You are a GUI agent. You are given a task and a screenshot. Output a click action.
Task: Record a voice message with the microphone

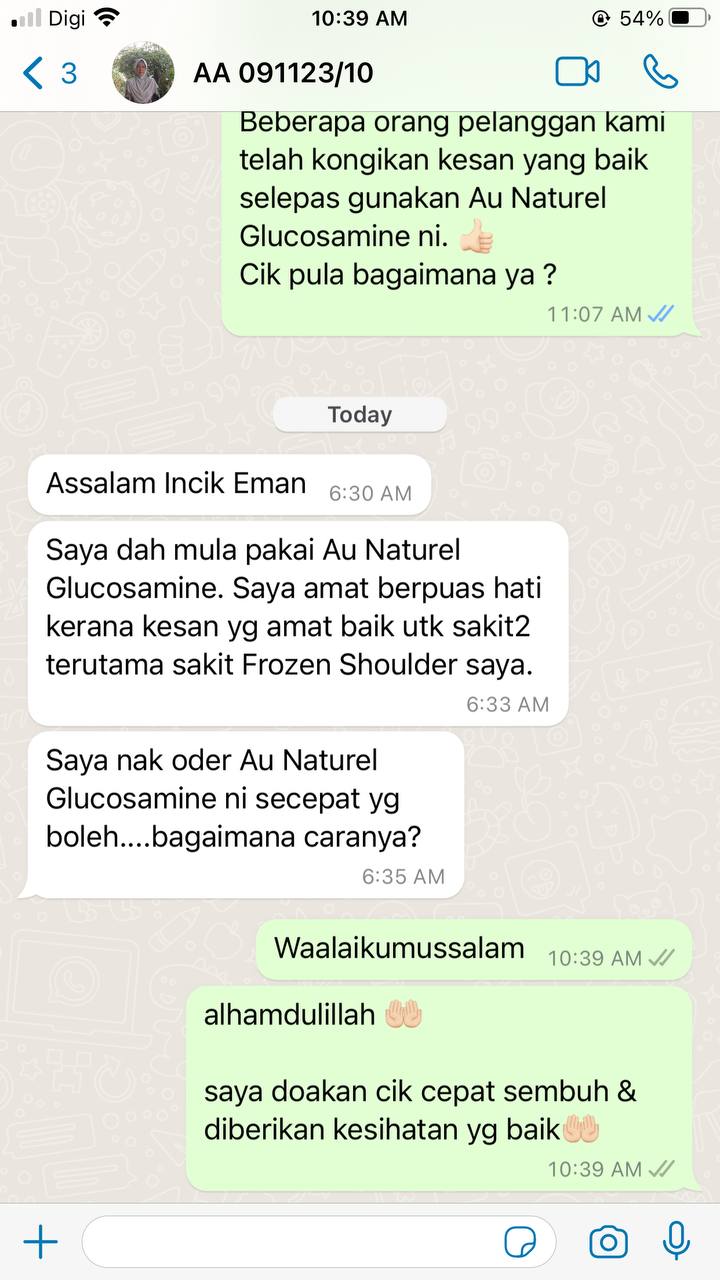(677, 1242)
